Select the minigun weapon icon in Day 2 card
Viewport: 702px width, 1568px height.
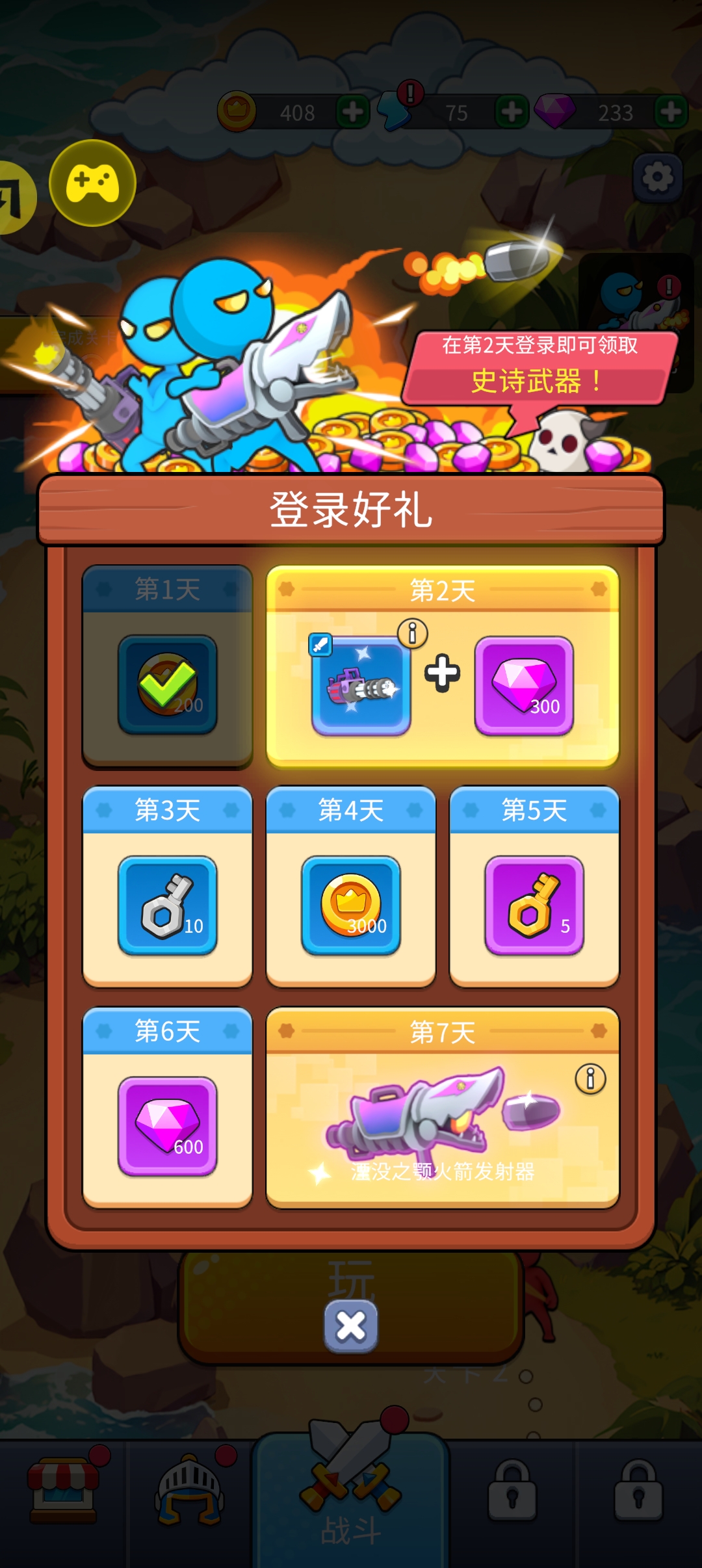[x=361, y=684]
